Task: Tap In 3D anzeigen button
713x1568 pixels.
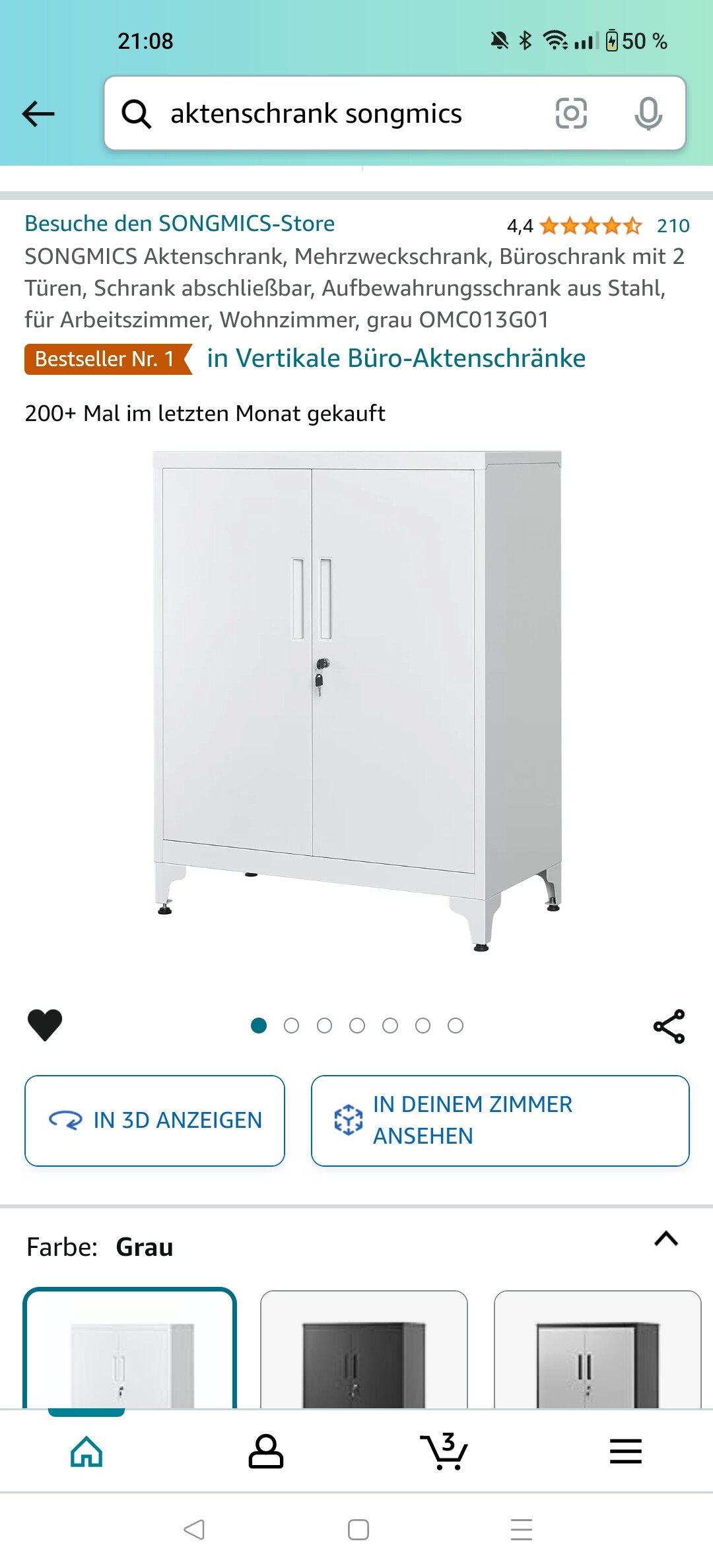Action: point(154,1121)
